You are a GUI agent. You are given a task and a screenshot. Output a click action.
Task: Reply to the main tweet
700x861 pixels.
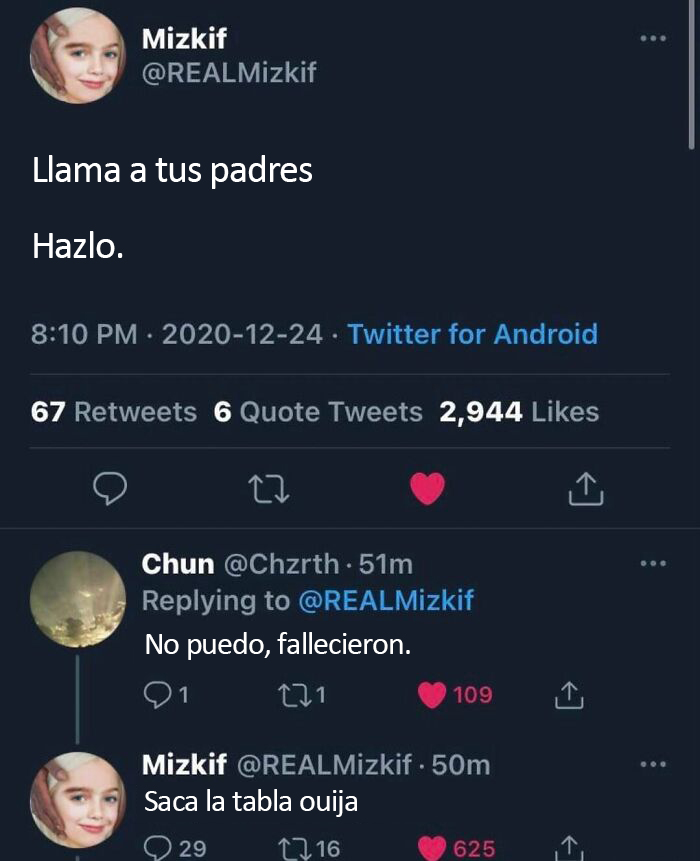tap(110, 488)
